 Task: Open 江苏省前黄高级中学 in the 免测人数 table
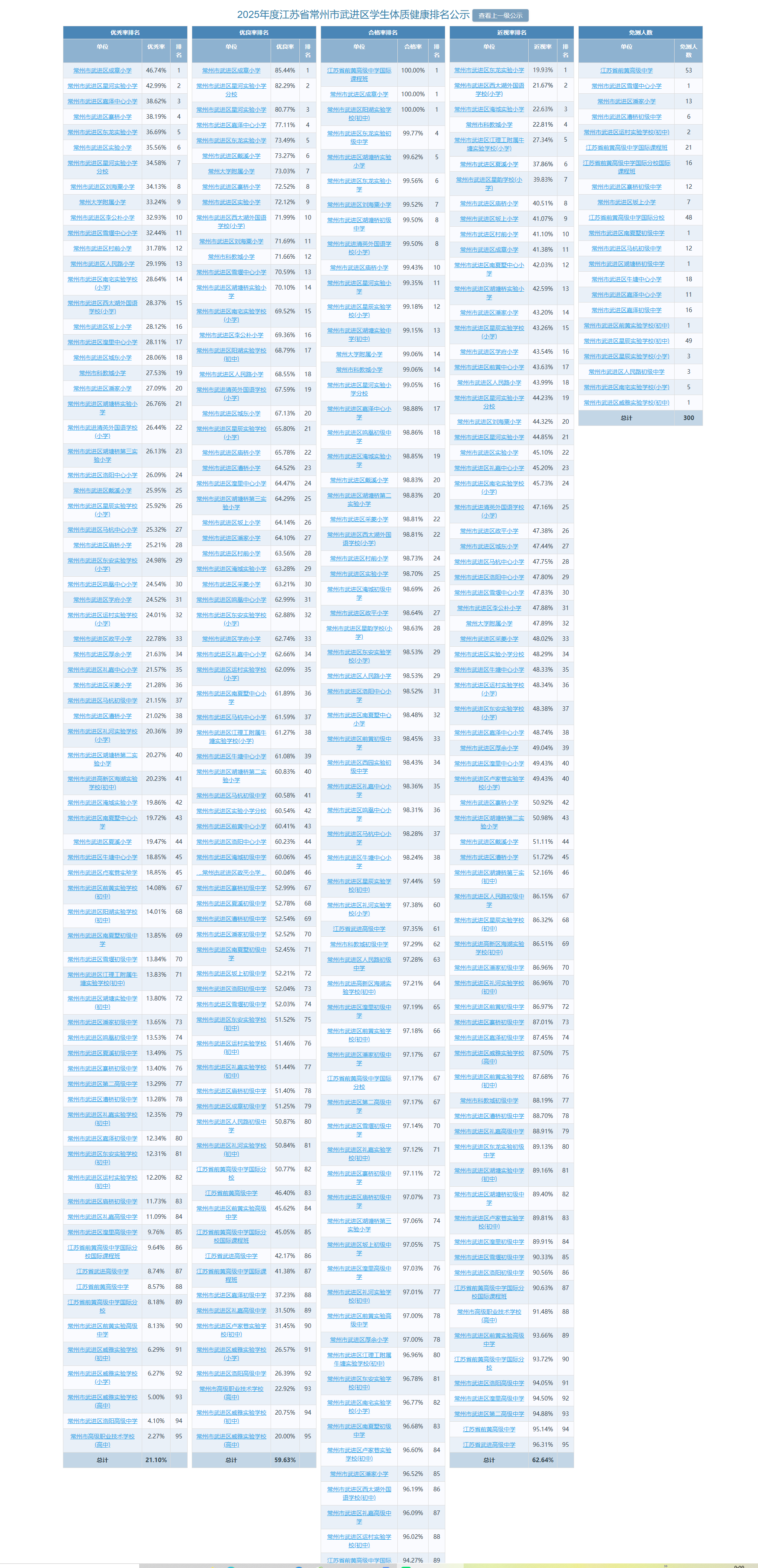point(627,70)
